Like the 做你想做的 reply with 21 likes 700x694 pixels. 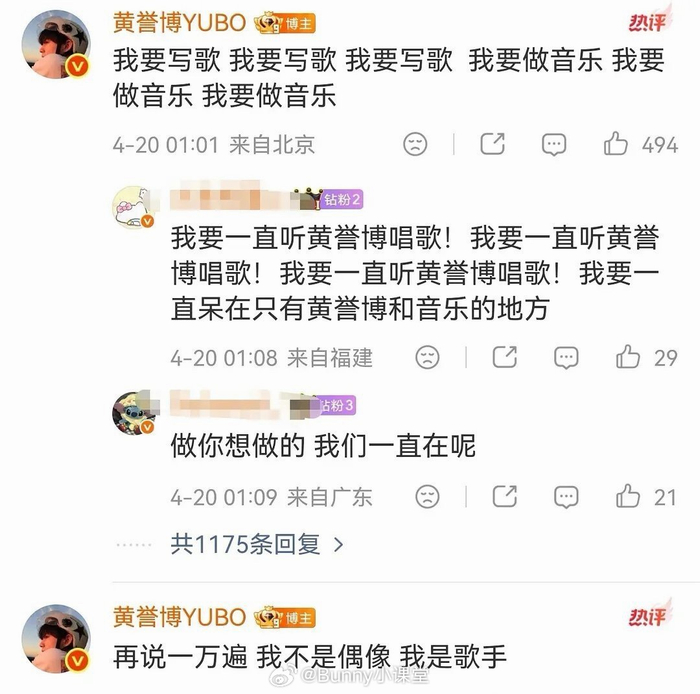coord(628,496)
